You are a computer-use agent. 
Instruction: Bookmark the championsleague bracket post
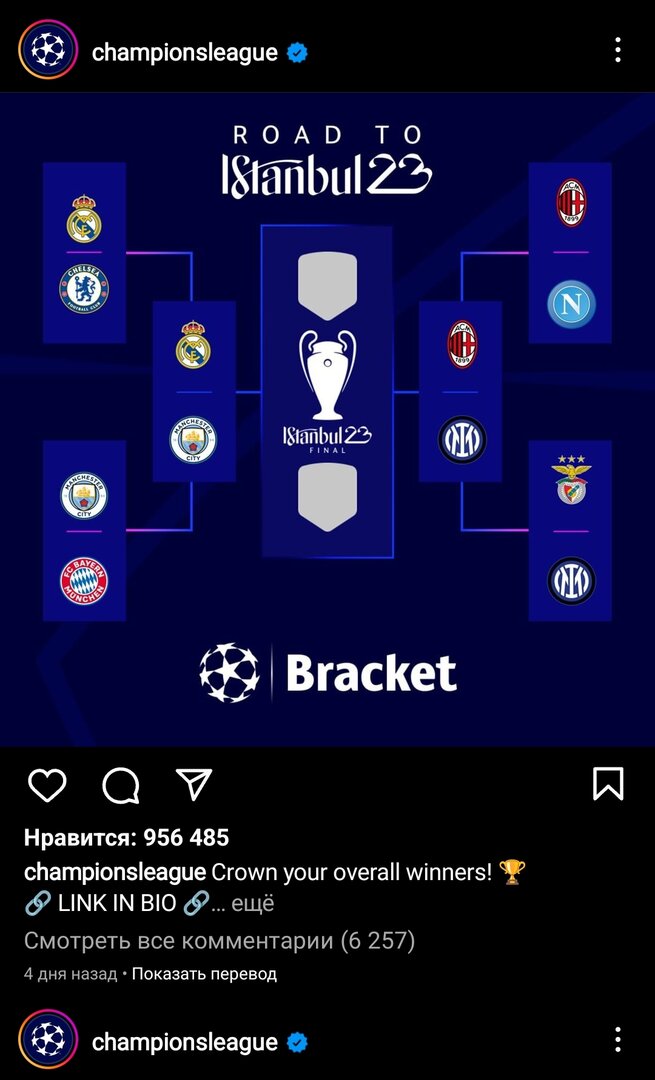click(608, 784)
